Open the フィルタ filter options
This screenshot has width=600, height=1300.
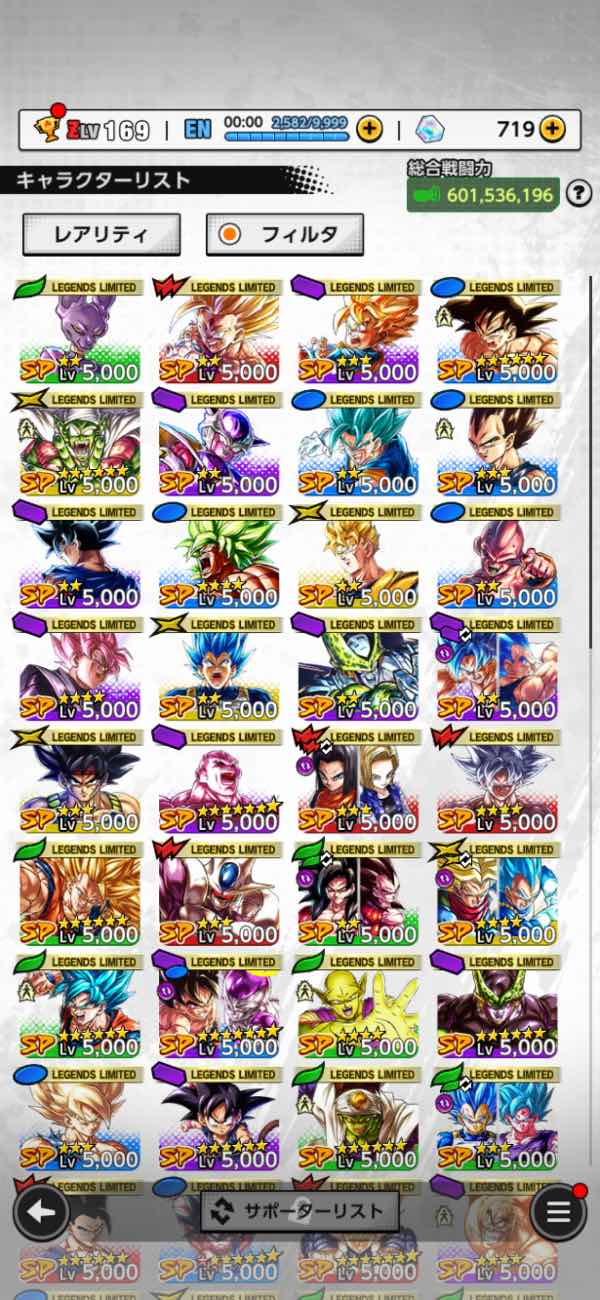coord(284,235)
